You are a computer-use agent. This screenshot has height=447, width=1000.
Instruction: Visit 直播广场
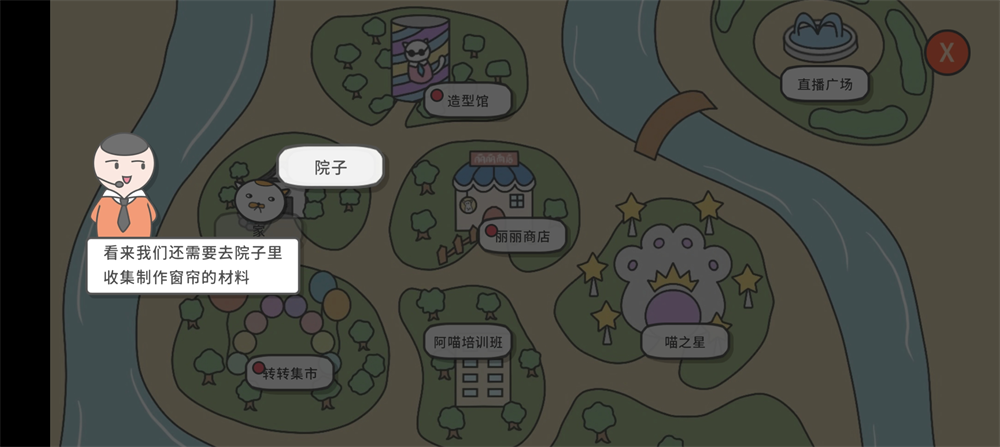point(824,84)
